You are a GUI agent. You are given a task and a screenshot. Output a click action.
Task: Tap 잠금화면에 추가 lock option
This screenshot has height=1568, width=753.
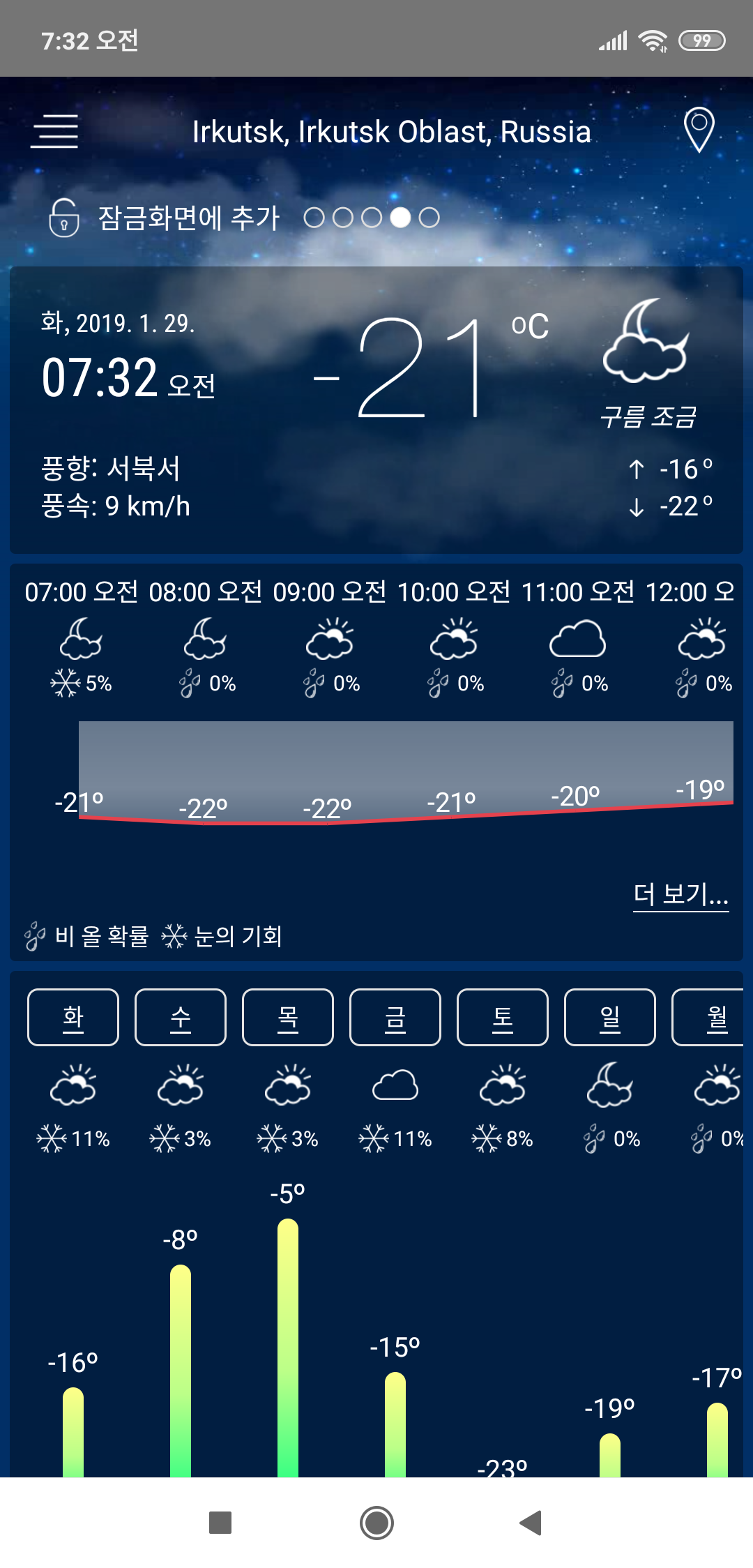(165, 218)
